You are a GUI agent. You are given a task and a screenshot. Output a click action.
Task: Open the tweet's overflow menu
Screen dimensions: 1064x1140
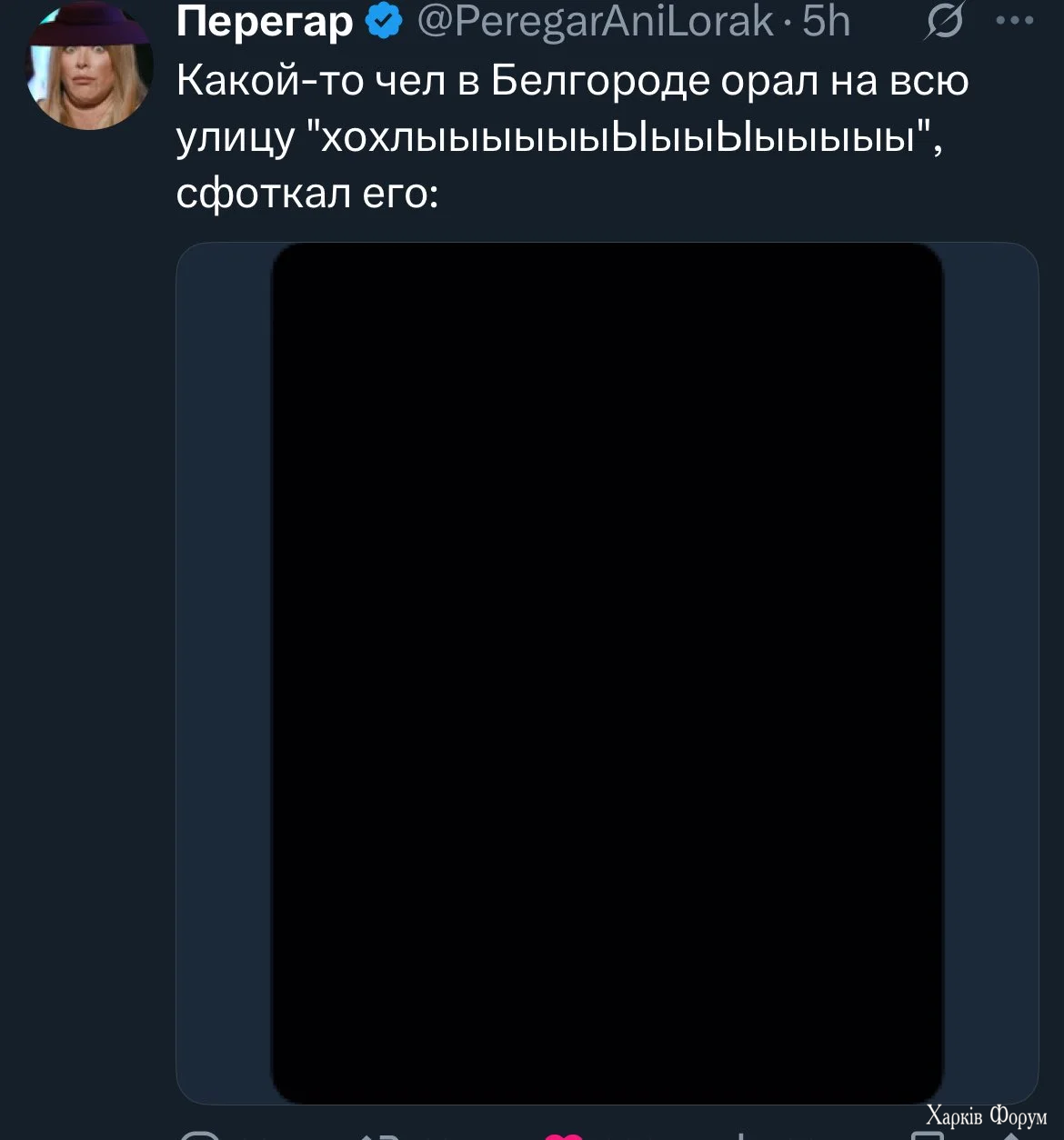click(x=1014, y=21)
